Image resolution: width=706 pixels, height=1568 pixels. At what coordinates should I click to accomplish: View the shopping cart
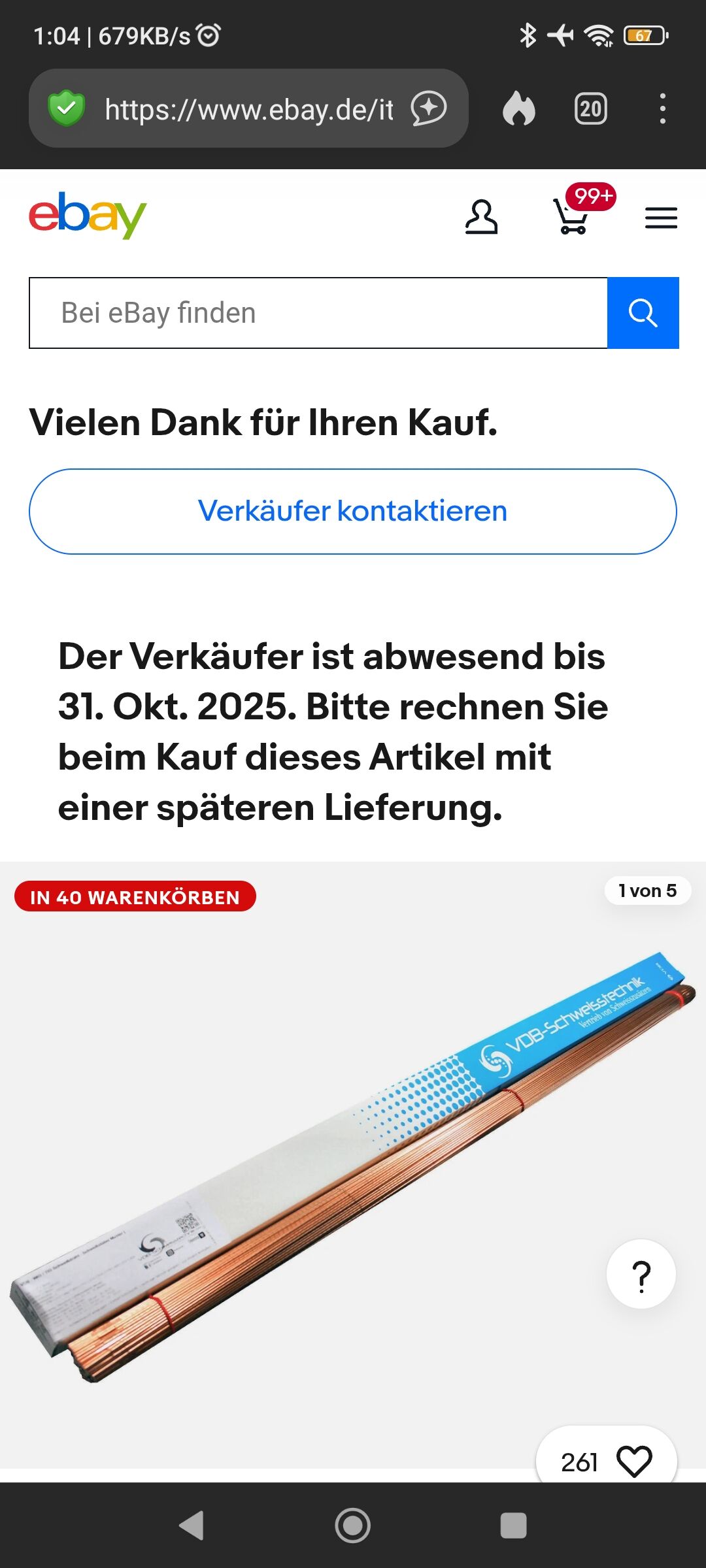click(572, 216)
